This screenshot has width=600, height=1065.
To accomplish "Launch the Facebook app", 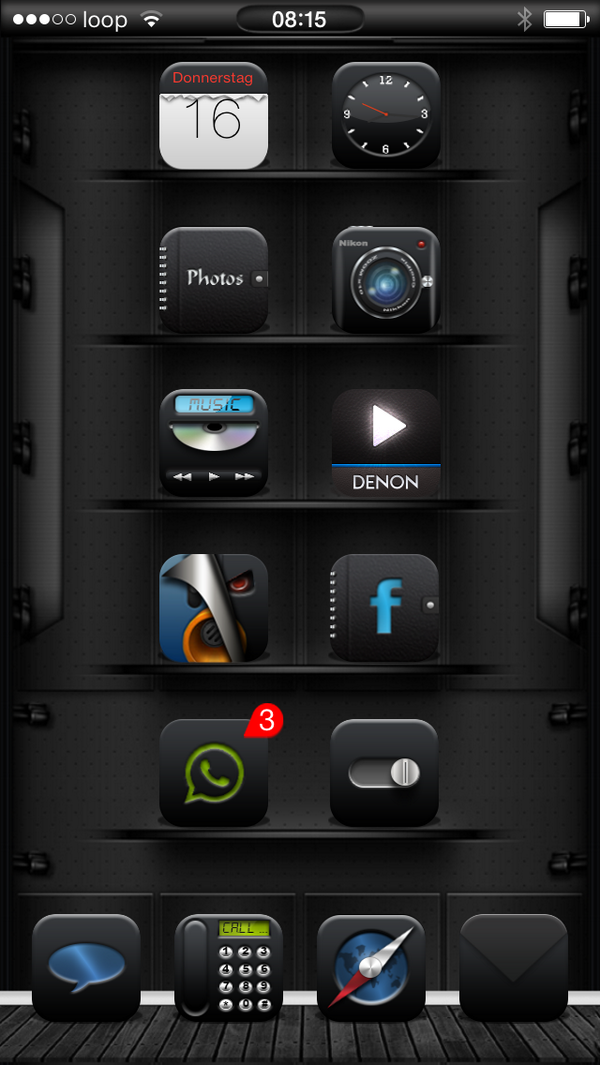I will point(385,608).
